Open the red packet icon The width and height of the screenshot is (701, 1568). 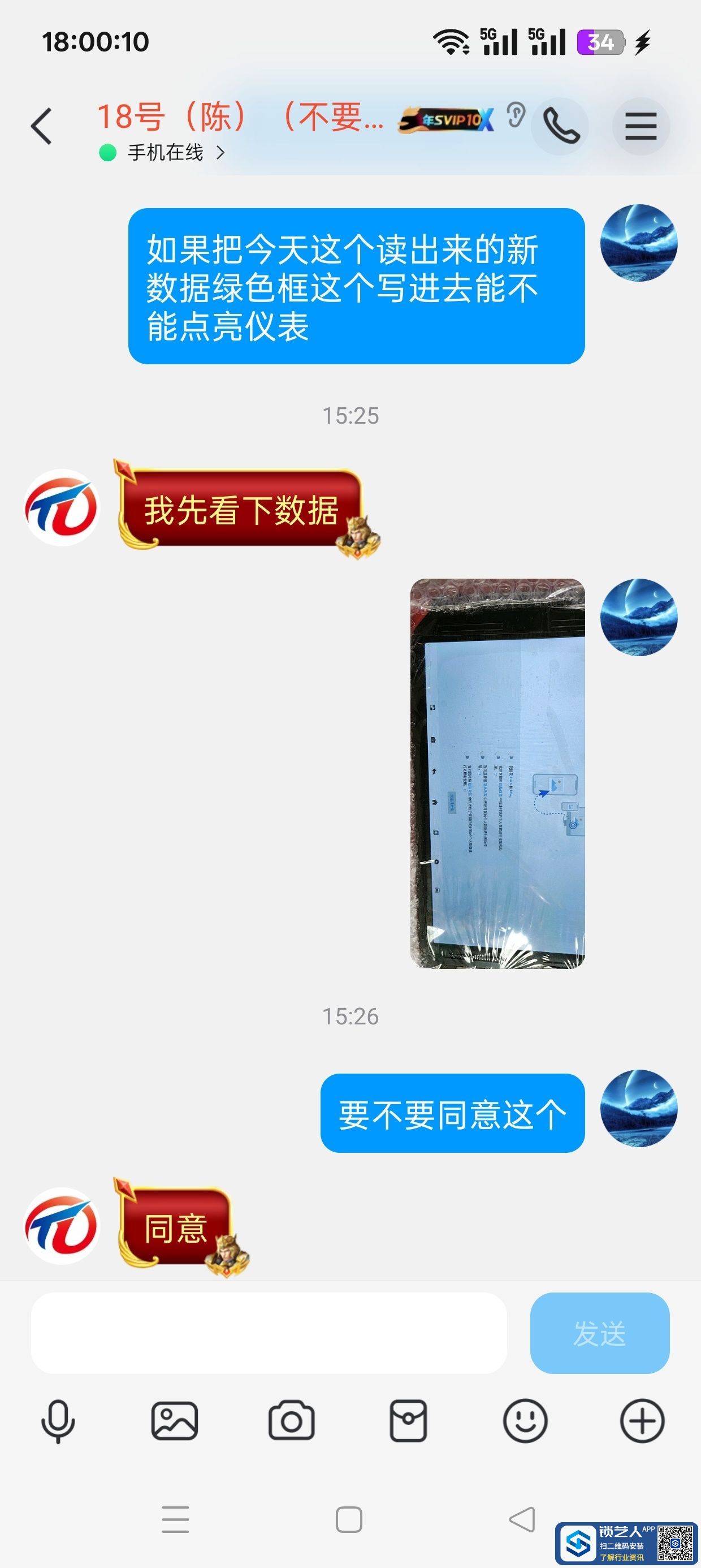pyautogui.click(x=408, y=1421)
